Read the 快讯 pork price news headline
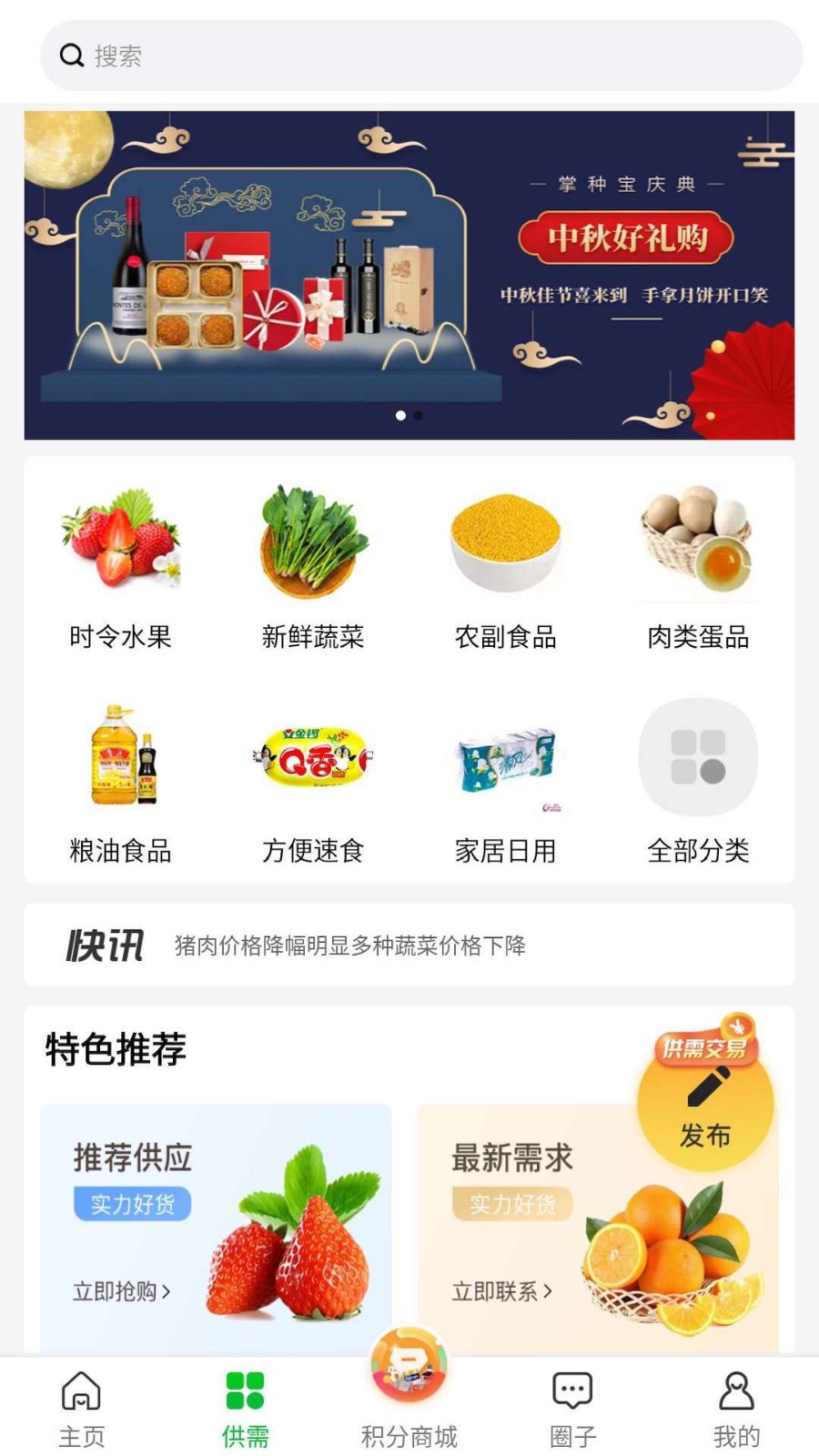The width and height of the screenshot is (819, 1456). point(350,945)
